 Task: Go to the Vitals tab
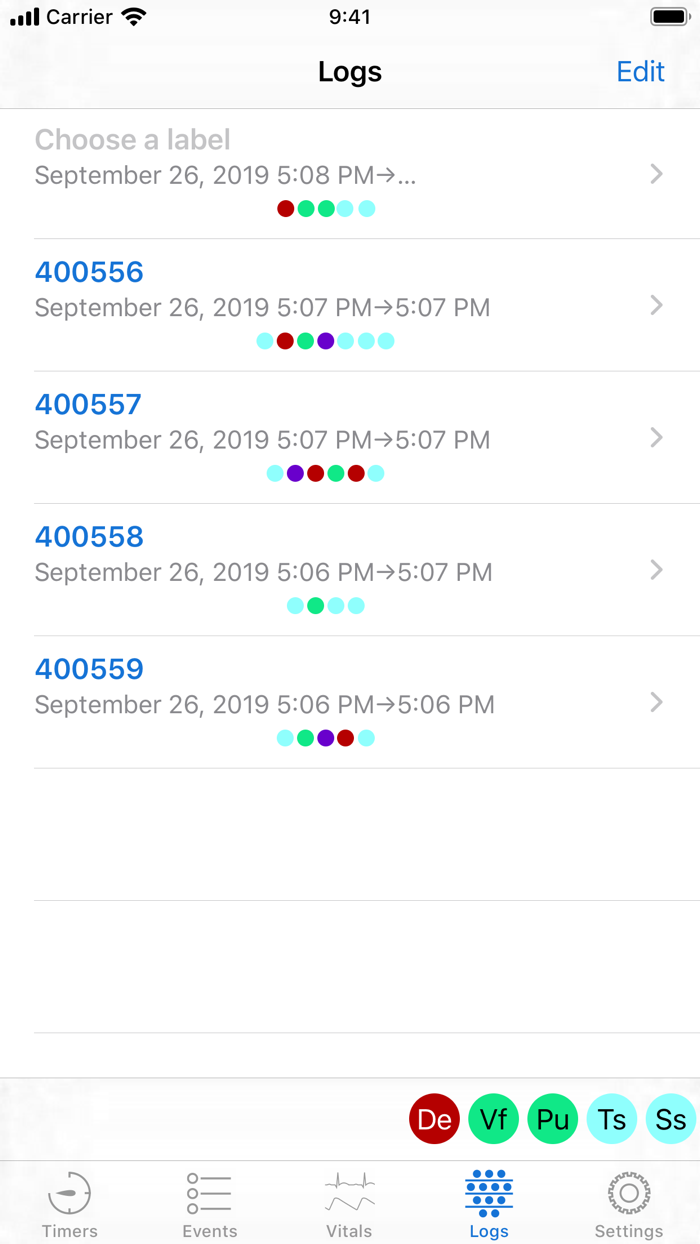pos(350,1204)
